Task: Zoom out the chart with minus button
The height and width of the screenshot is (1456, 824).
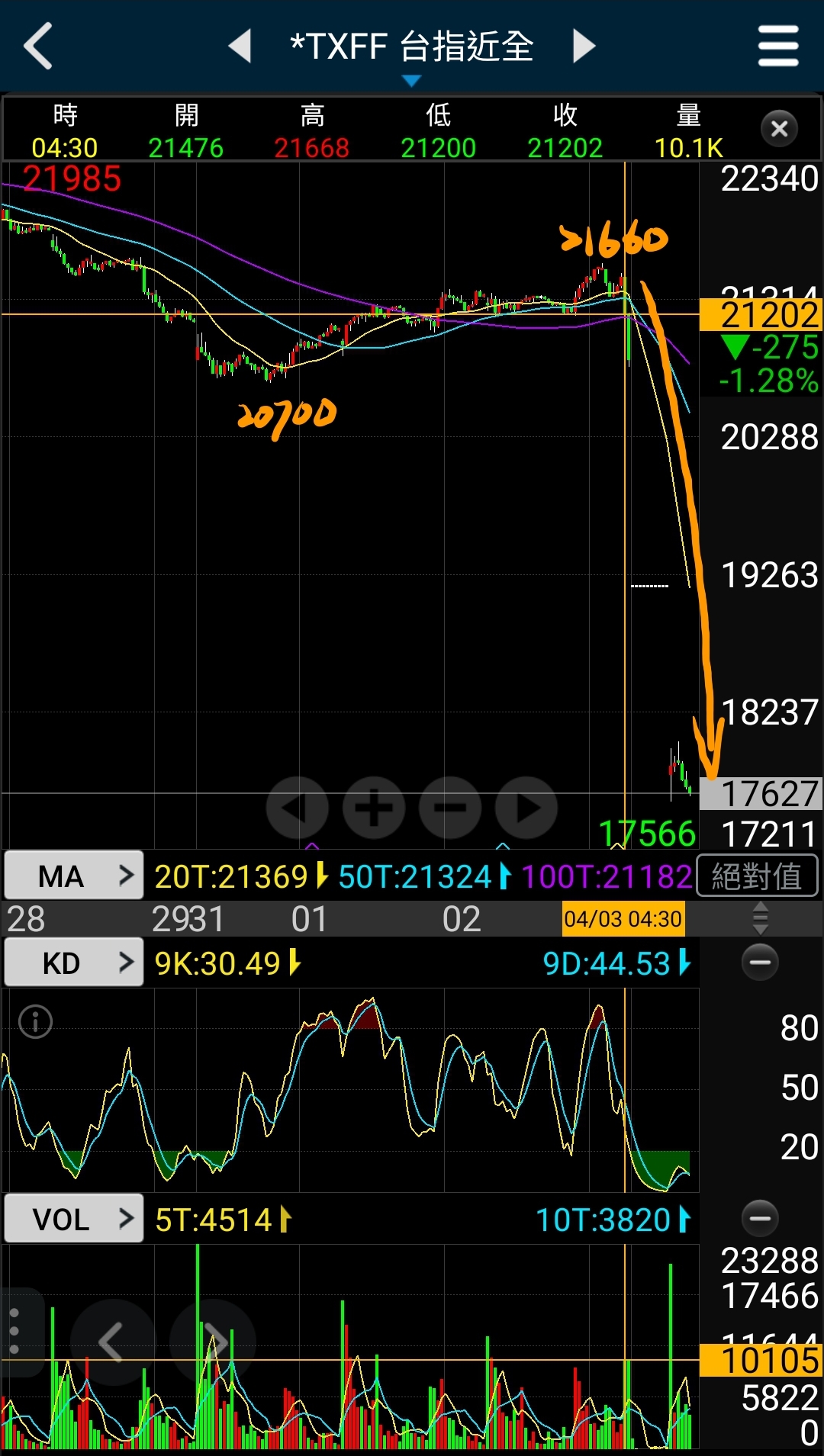Action: point(450,808)
